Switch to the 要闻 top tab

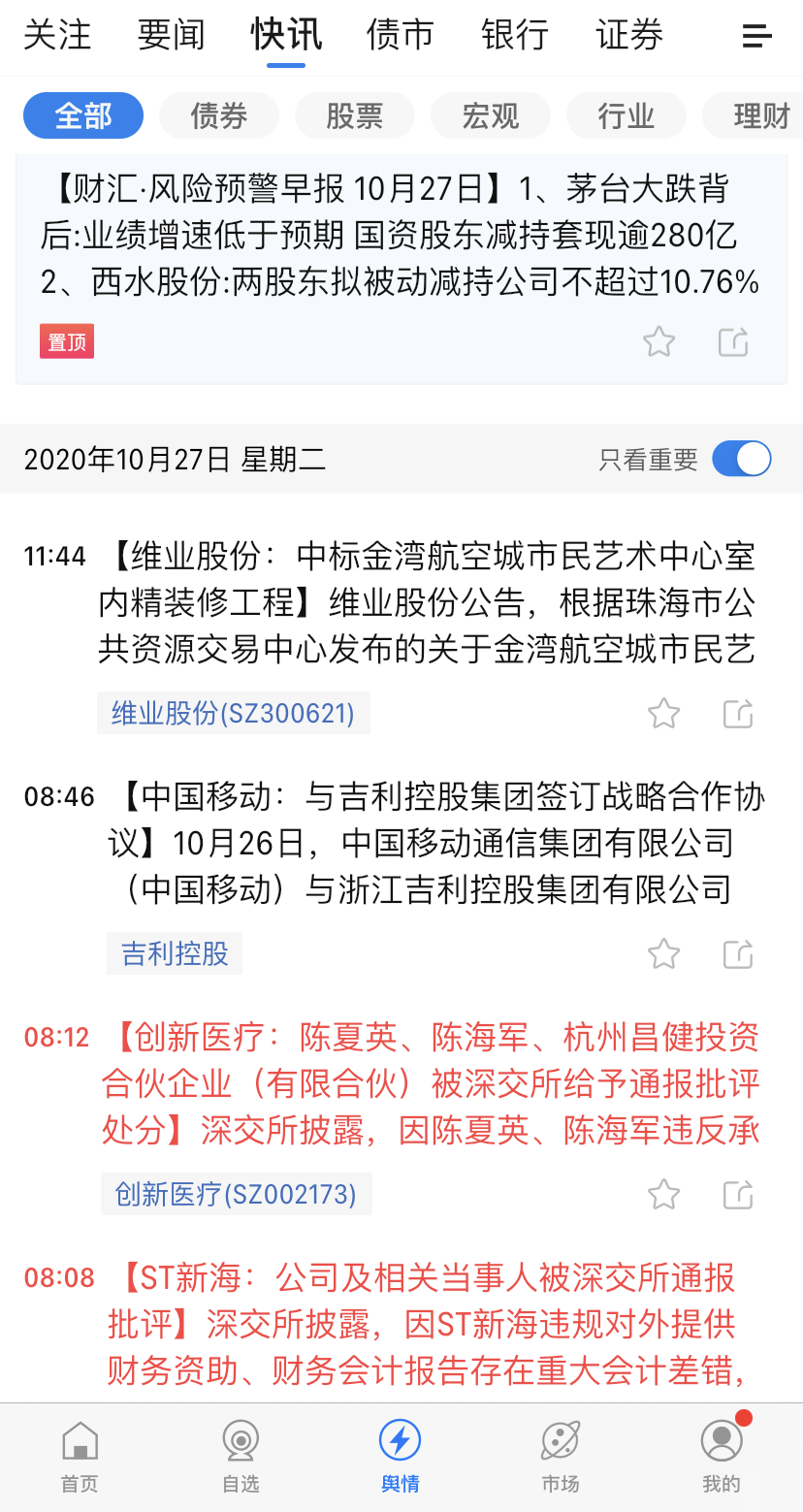[x=172, y=36]
